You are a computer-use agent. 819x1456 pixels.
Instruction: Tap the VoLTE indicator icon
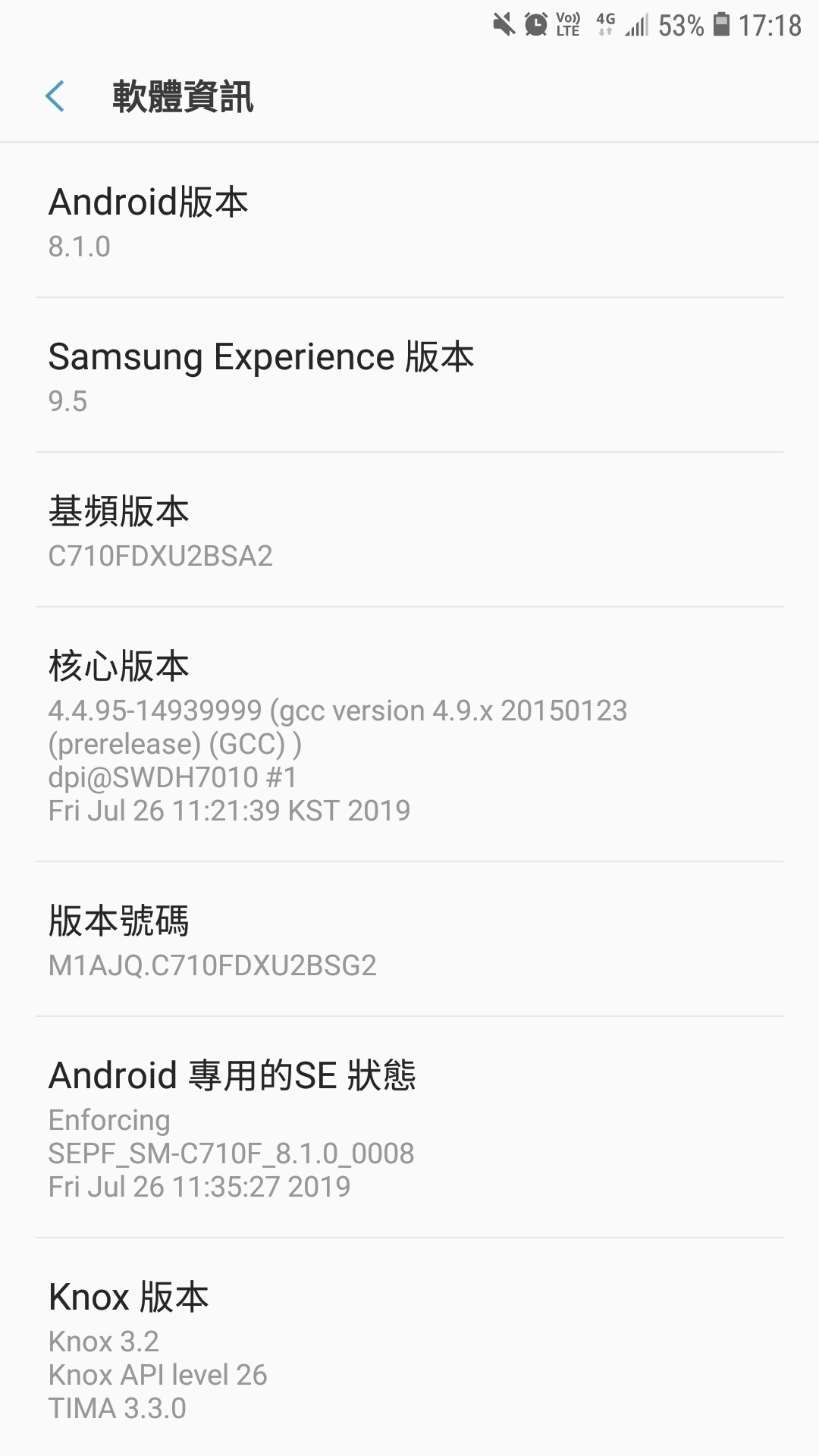[567, 23]
